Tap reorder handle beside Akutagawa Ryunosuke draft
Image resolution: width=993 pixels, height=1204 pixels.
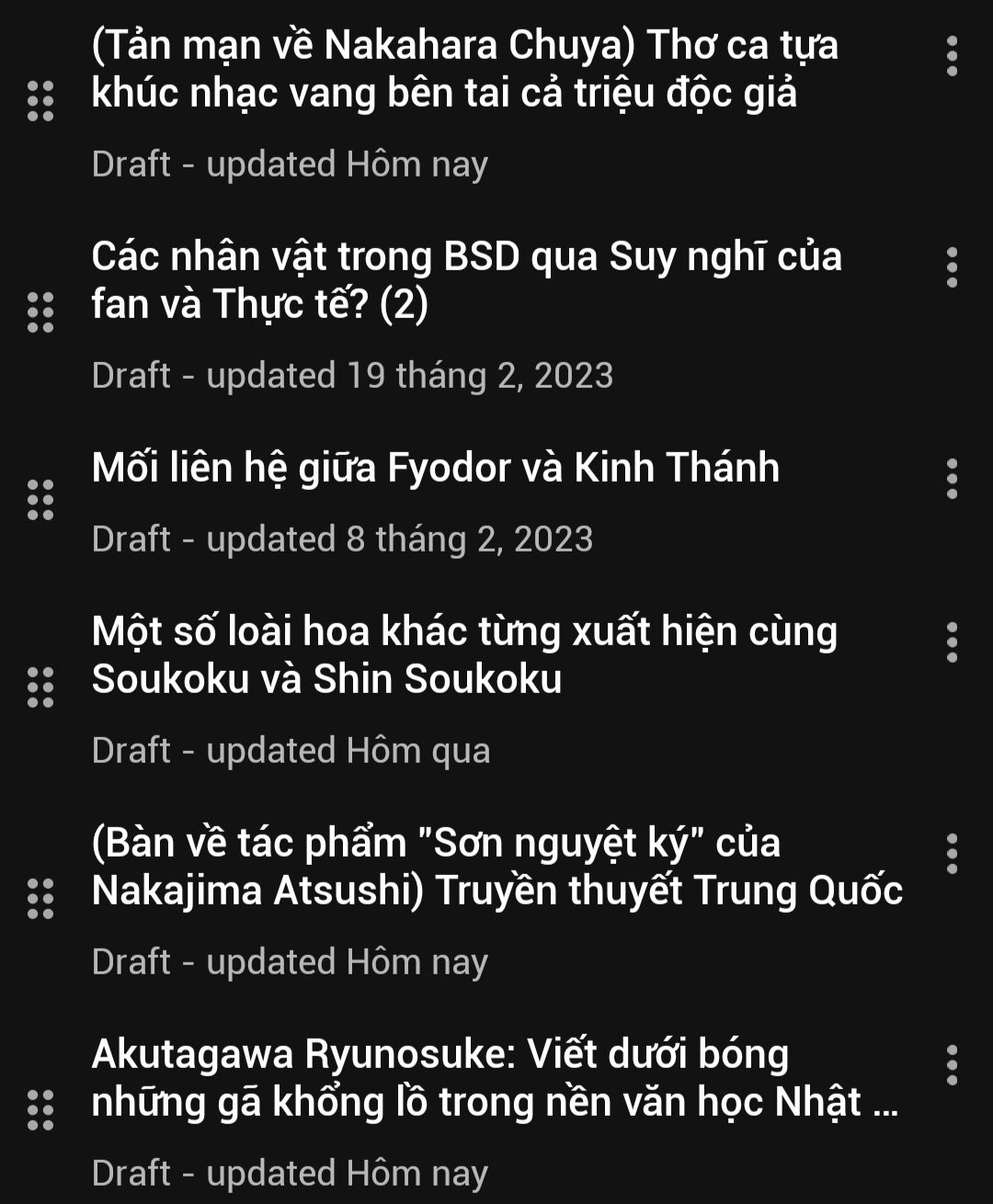pyautogui.click(x=40, y=1109)
